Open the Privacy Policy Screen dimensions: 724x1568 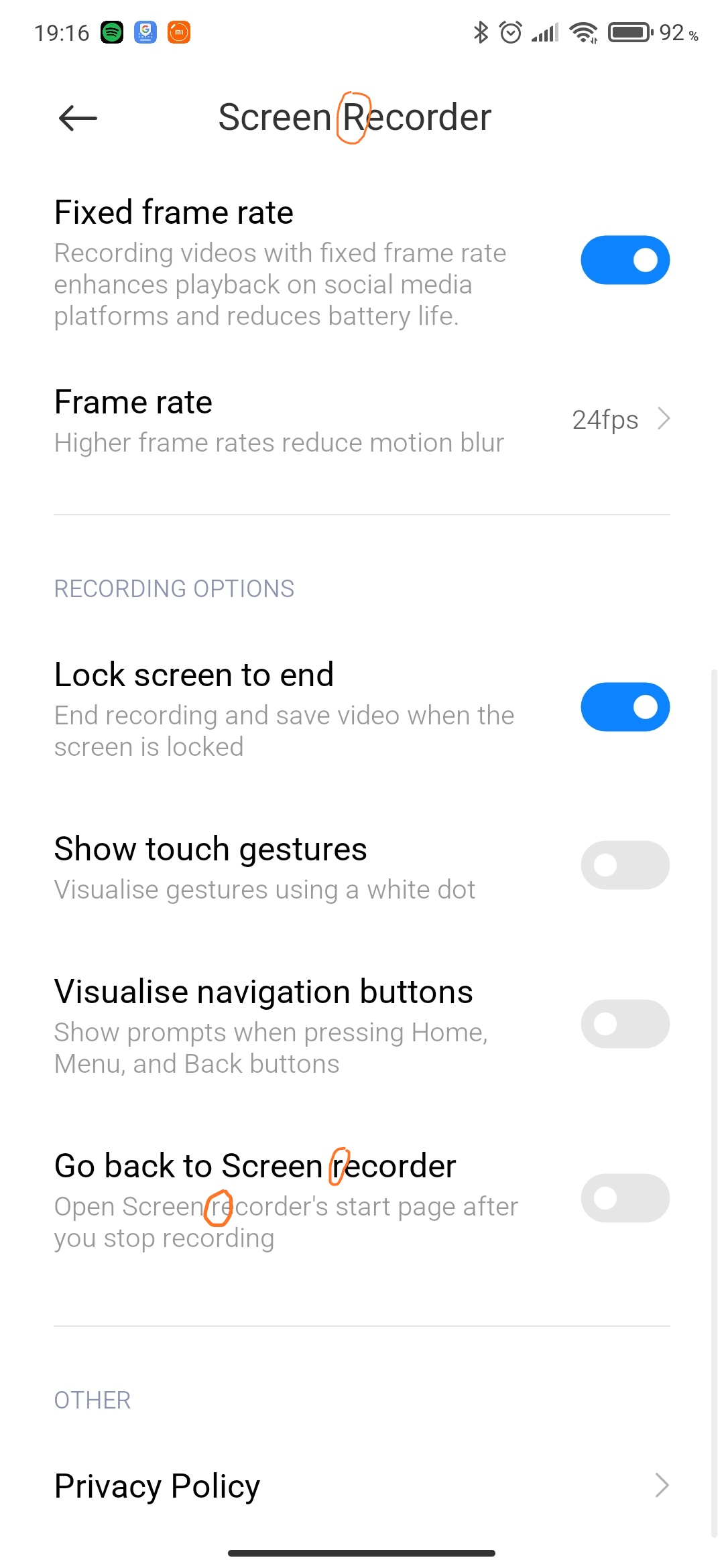click(x=362, y=1486)
